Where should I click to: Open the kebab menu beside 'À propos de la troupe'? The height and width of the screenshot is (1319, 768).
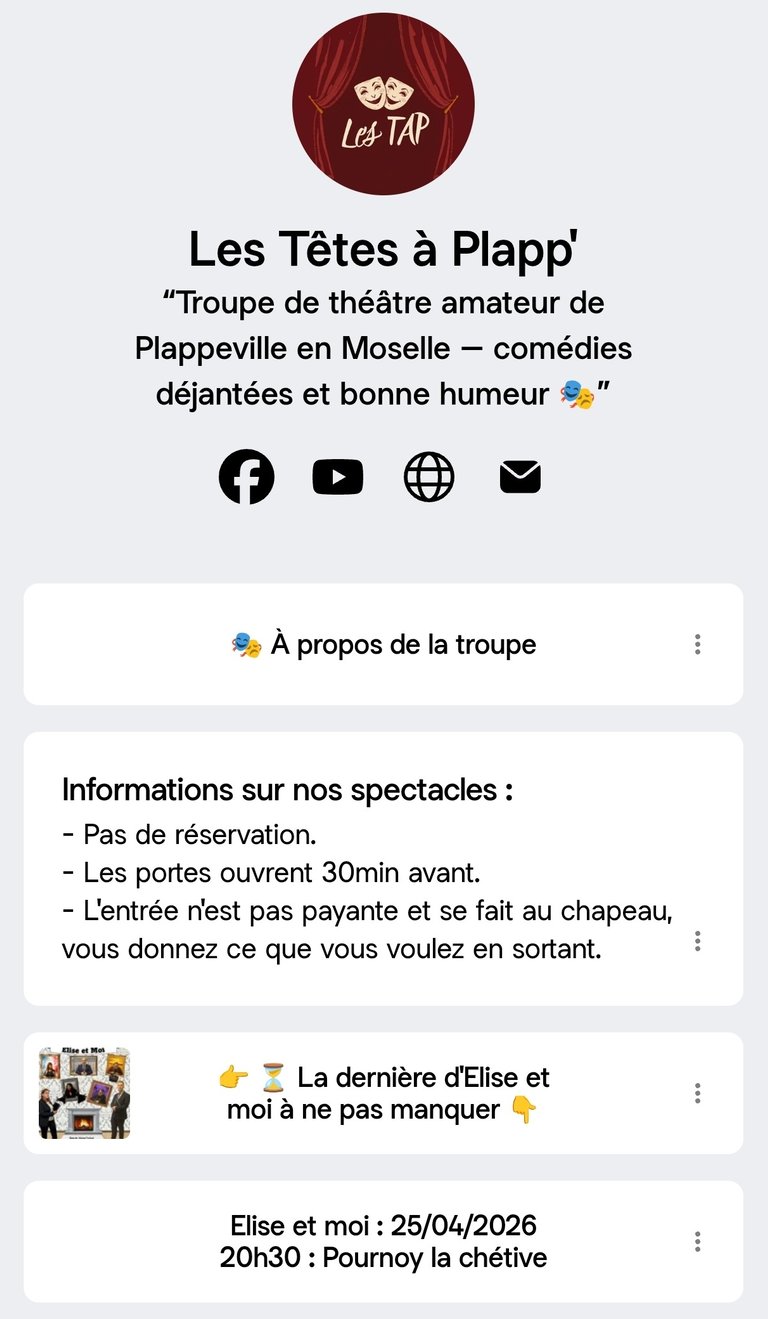click(697, 644)
